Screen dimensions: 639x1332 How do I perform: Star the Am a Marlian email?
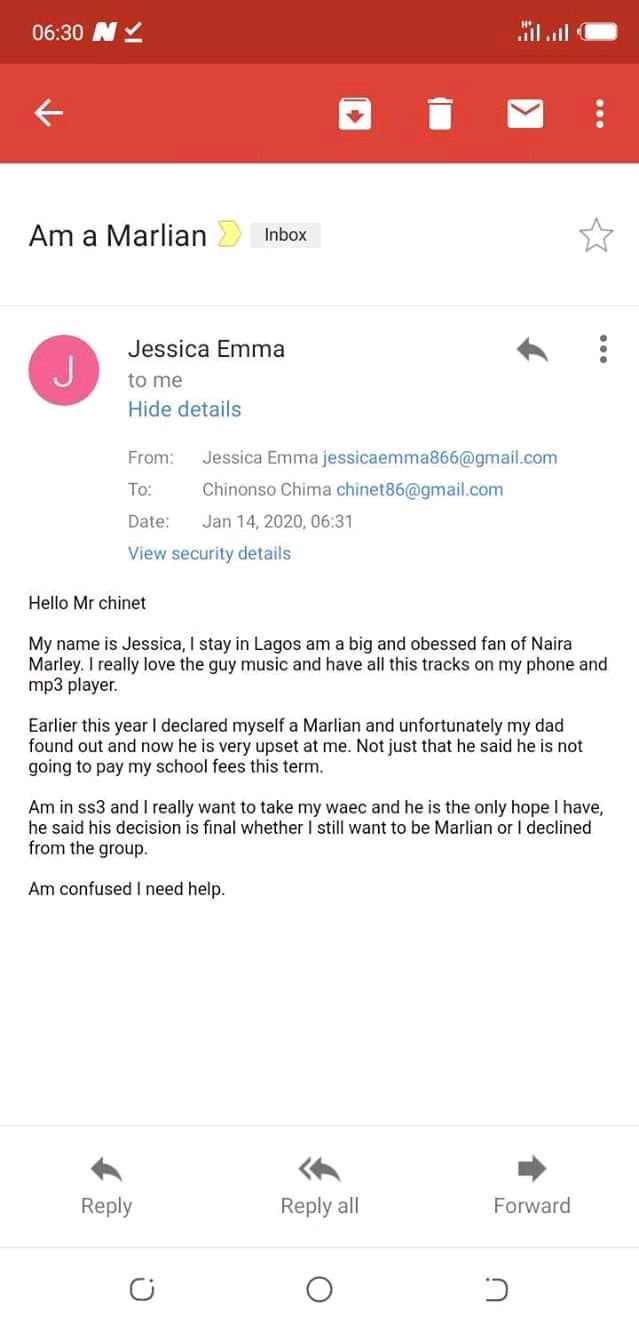tap(596, 235)
